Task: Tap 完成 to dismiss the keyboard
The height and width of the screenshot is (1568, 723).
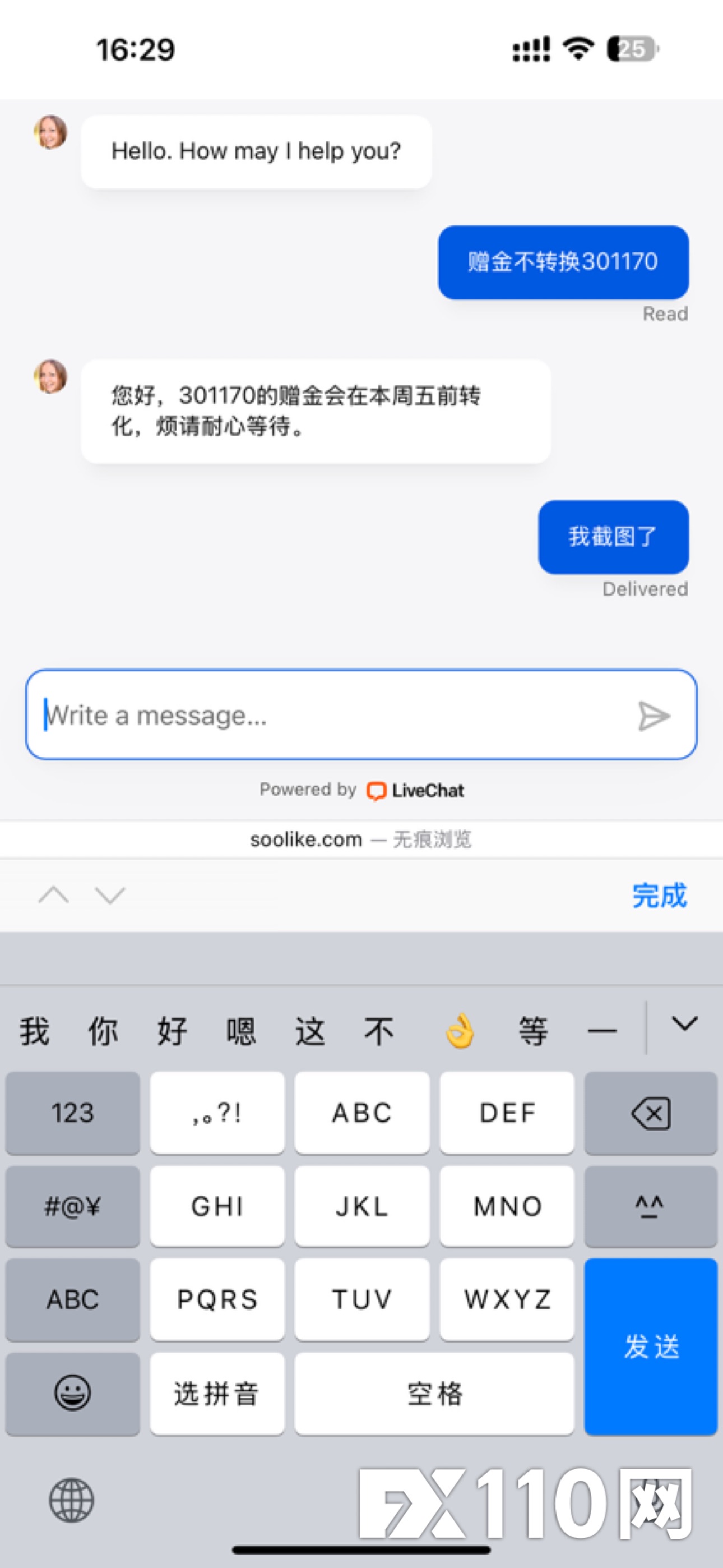Action: pos(659,896)
